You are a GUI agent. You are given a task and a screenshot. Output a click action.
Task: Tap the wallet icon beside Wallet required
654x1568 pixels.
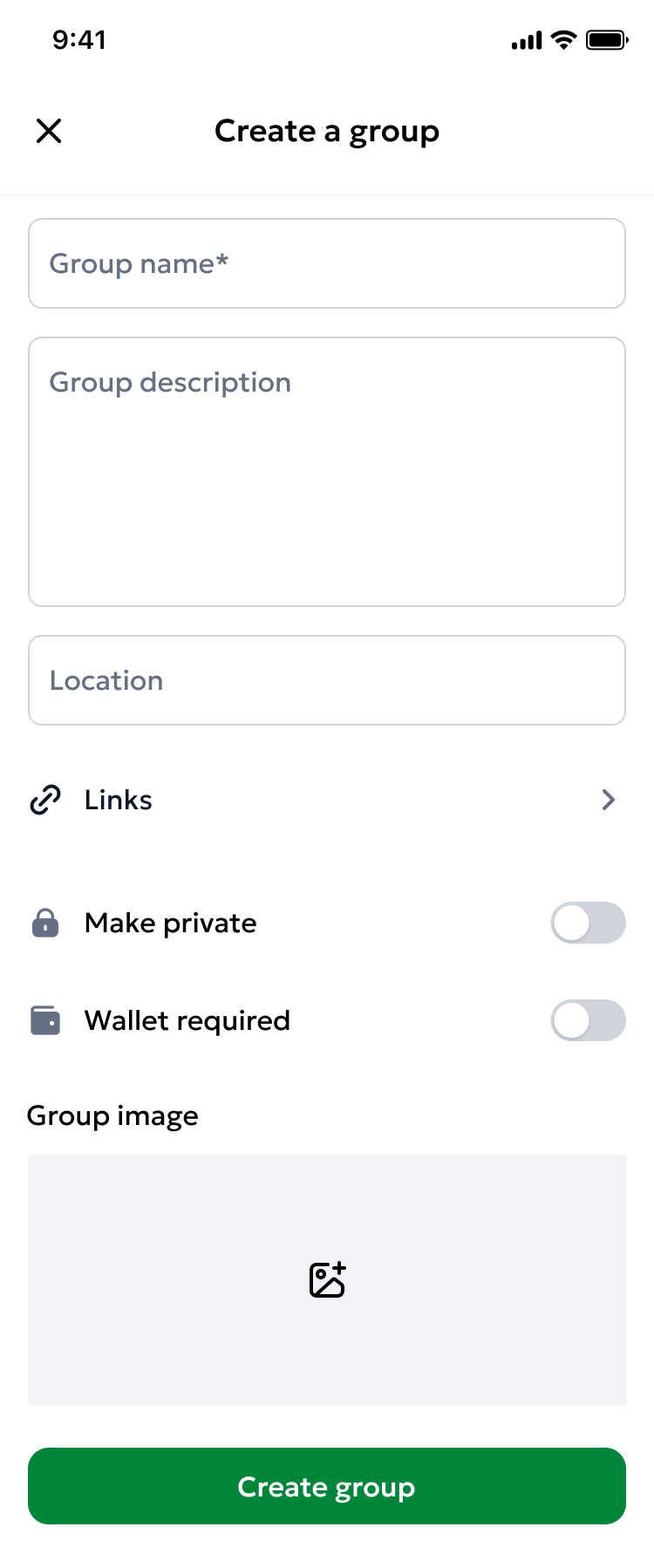tap(45, 1020)
